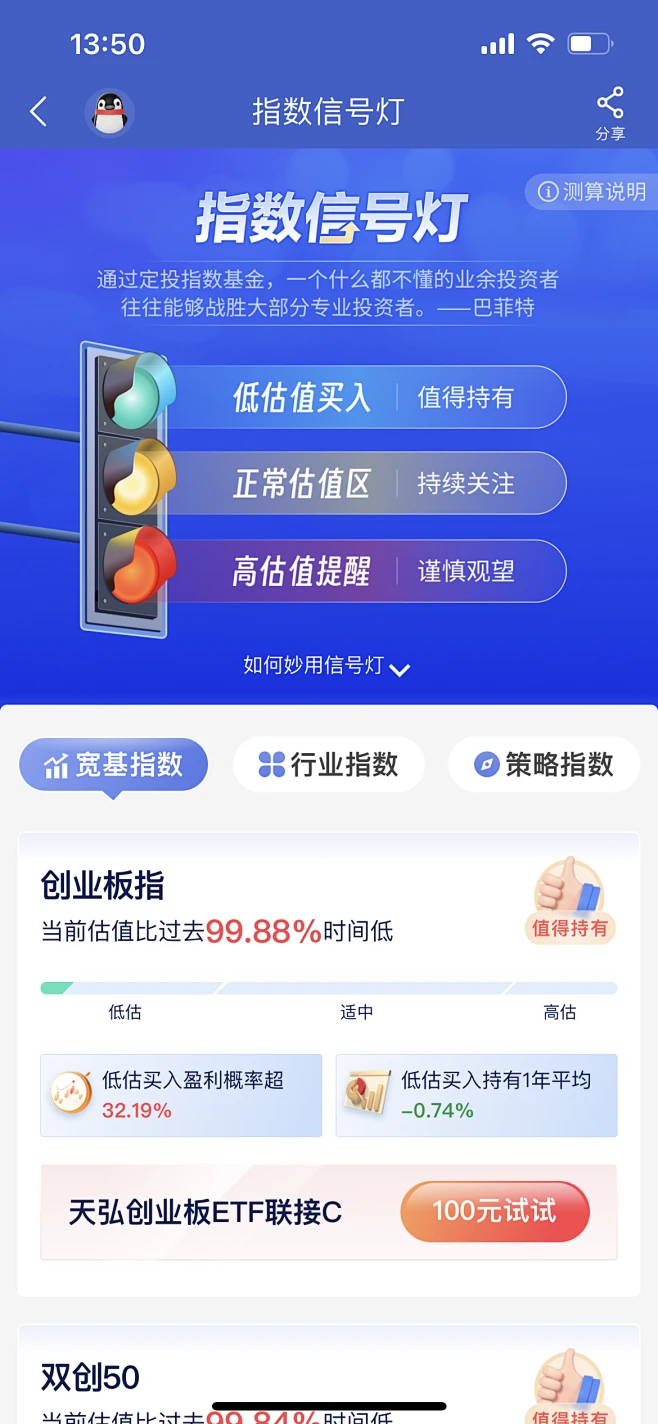This screenshot has height=1424, width=658.
Task: Open 天弘创业板ETF联接C fund
Action: (206, 1213)
